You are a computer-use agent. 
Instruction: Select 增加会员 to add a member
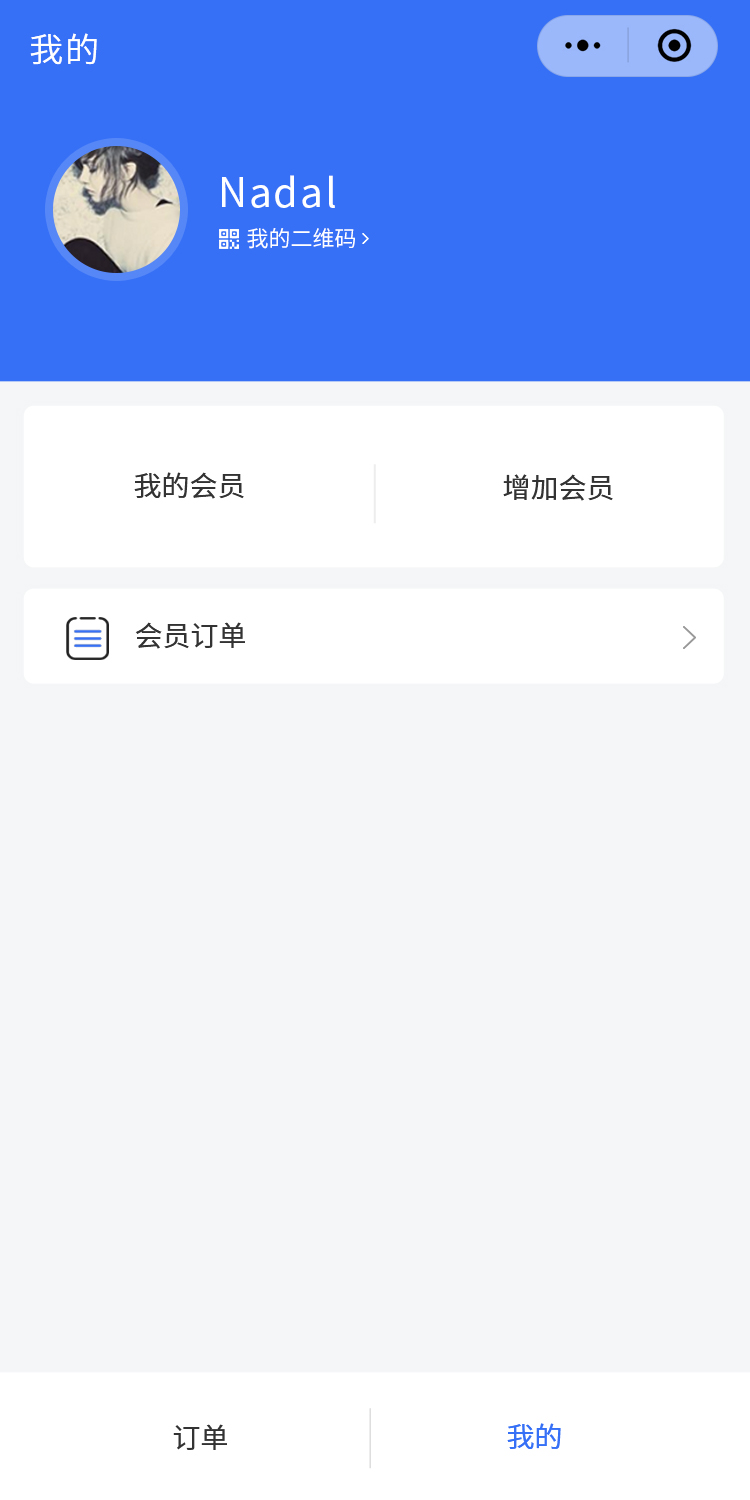click(x=558, y=488)
